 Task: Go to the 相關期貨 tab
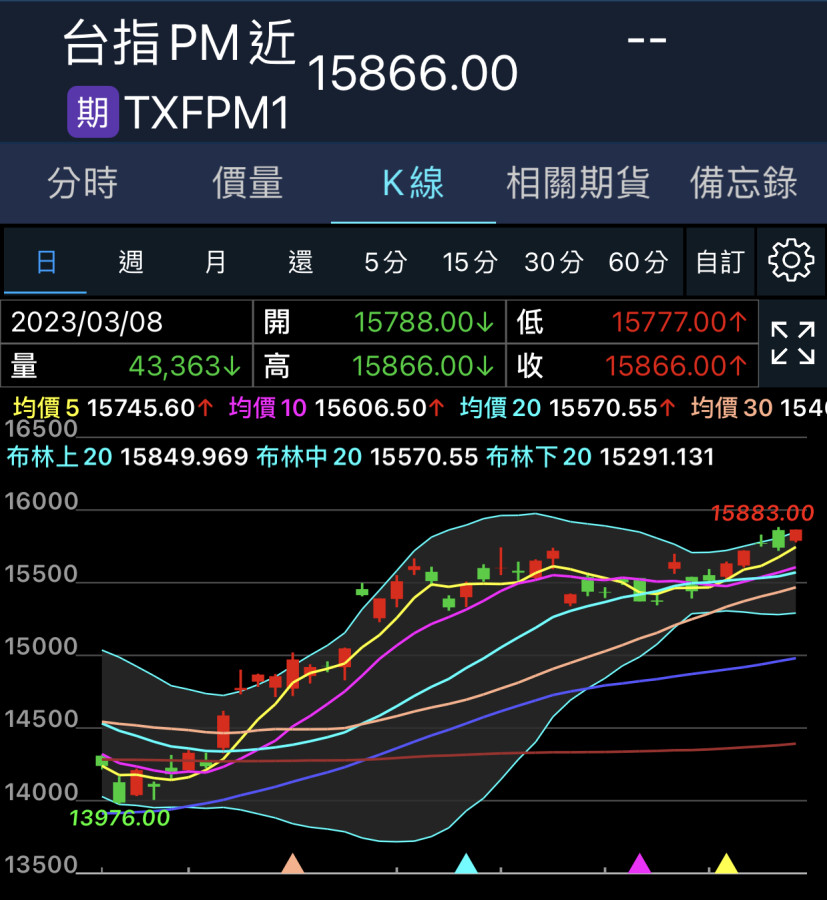pyautogui.click(x=578, y=183)
